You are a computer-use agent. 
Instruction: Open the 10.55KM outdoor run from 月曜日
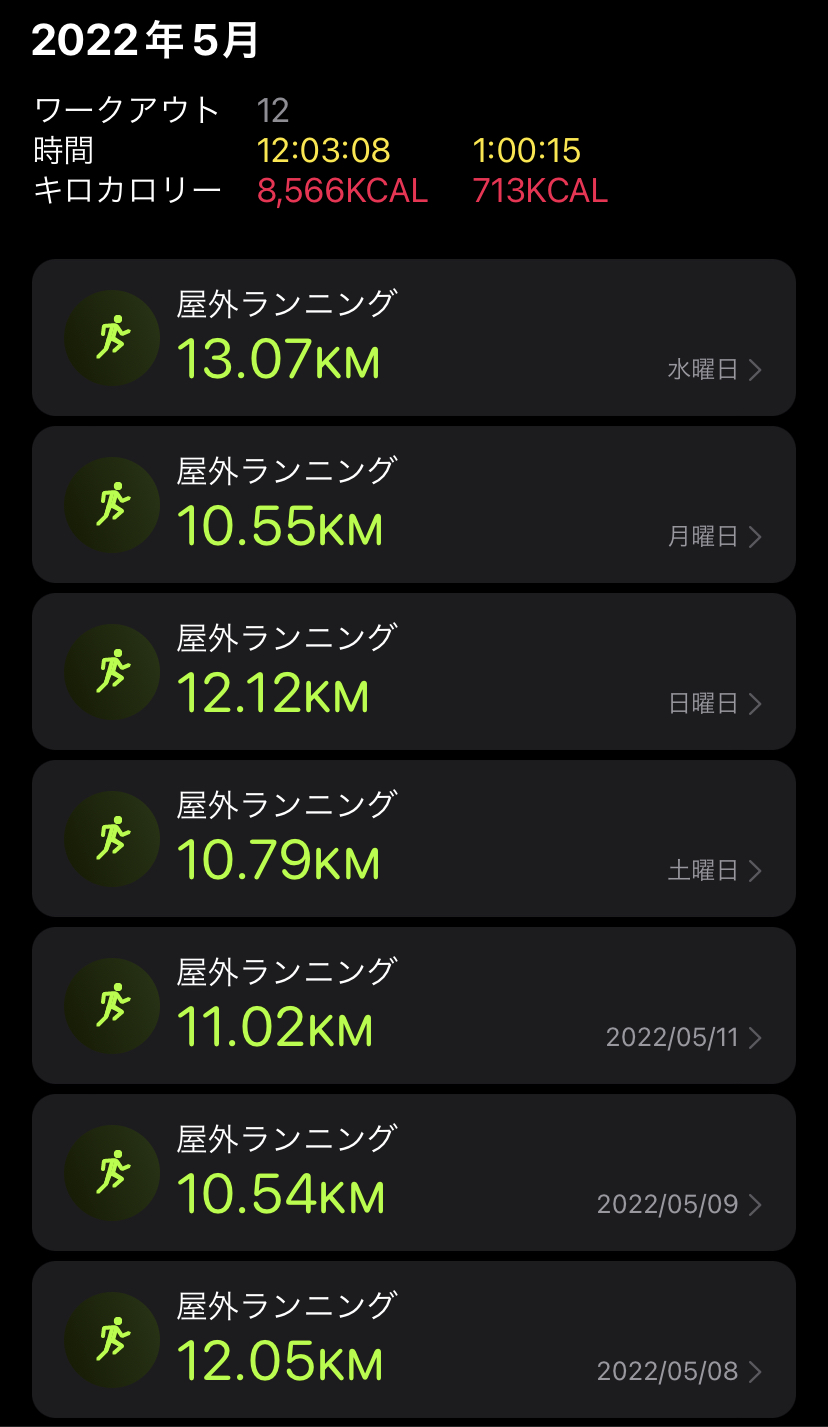(414, 504)
